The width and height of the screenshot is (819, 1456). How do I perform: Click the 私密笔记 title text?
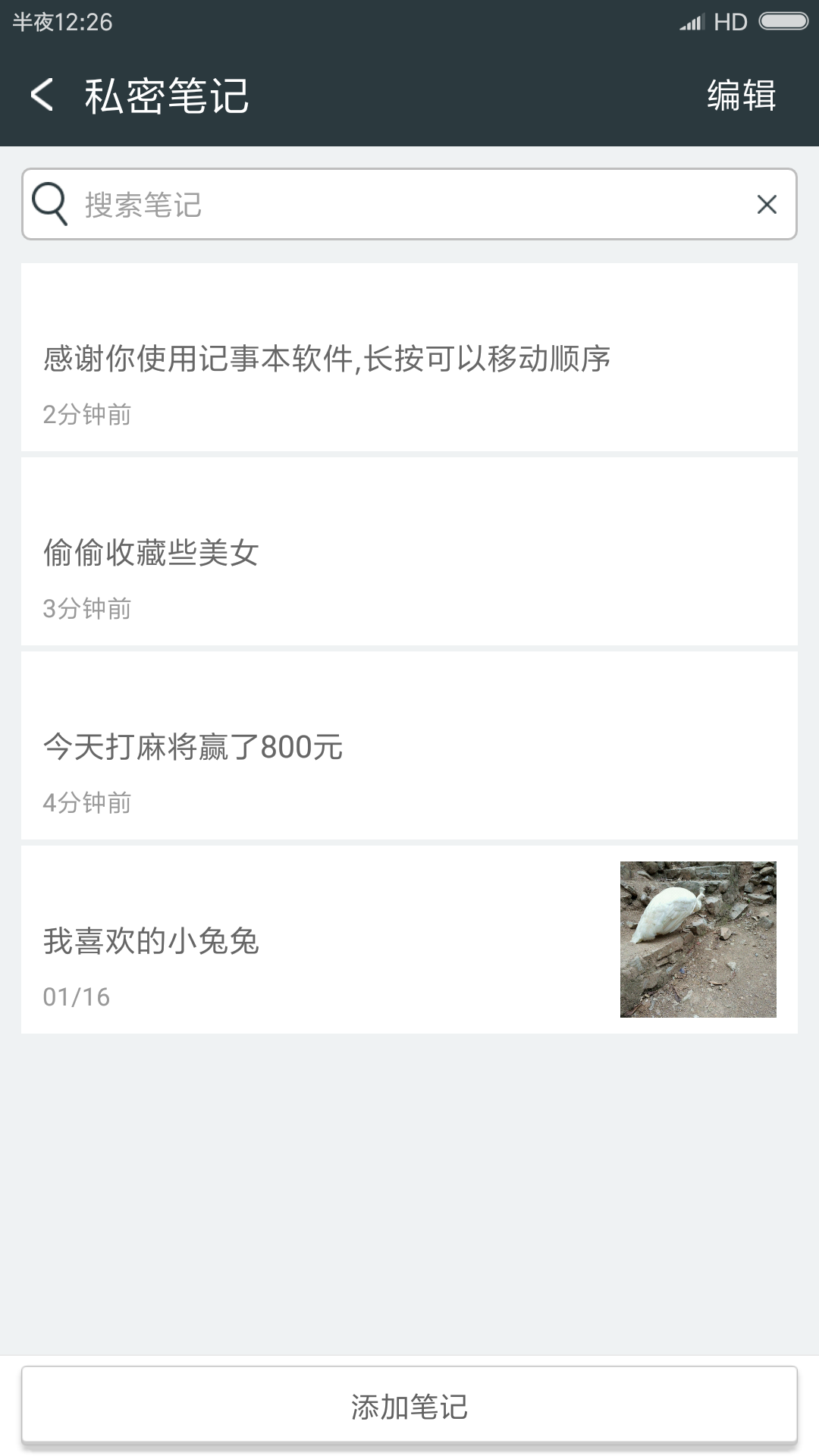pos(168,96)
